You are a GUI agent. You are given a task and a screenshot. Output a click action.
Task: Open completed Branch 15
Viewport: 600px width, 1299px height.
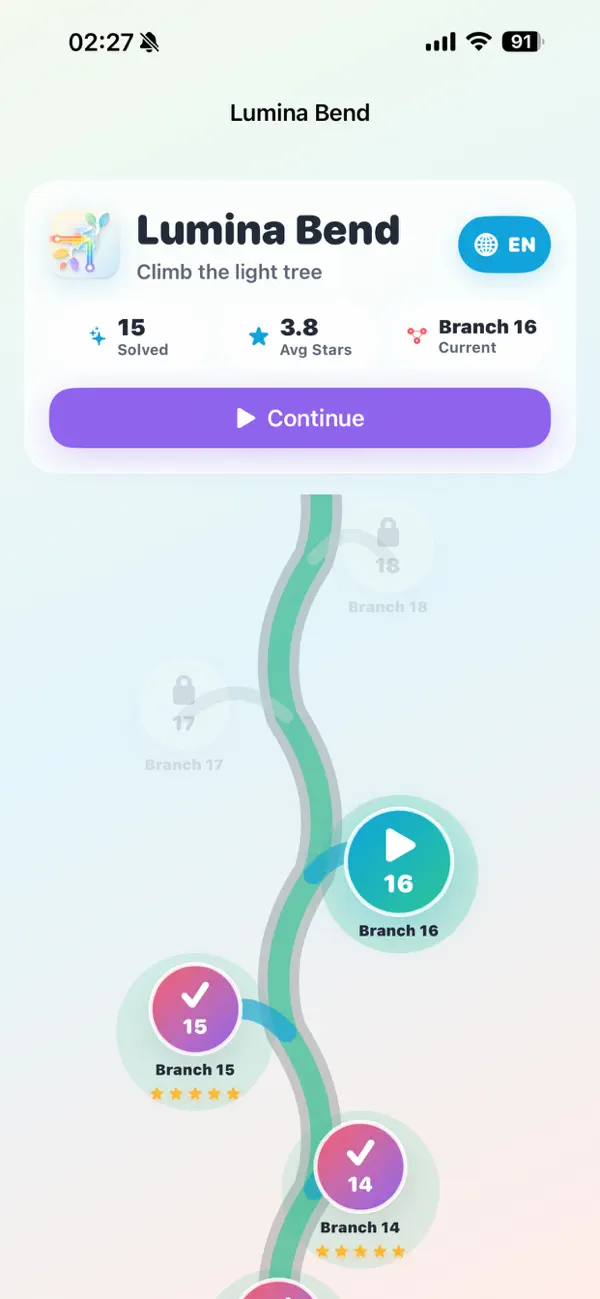(x=195, y=1008)
